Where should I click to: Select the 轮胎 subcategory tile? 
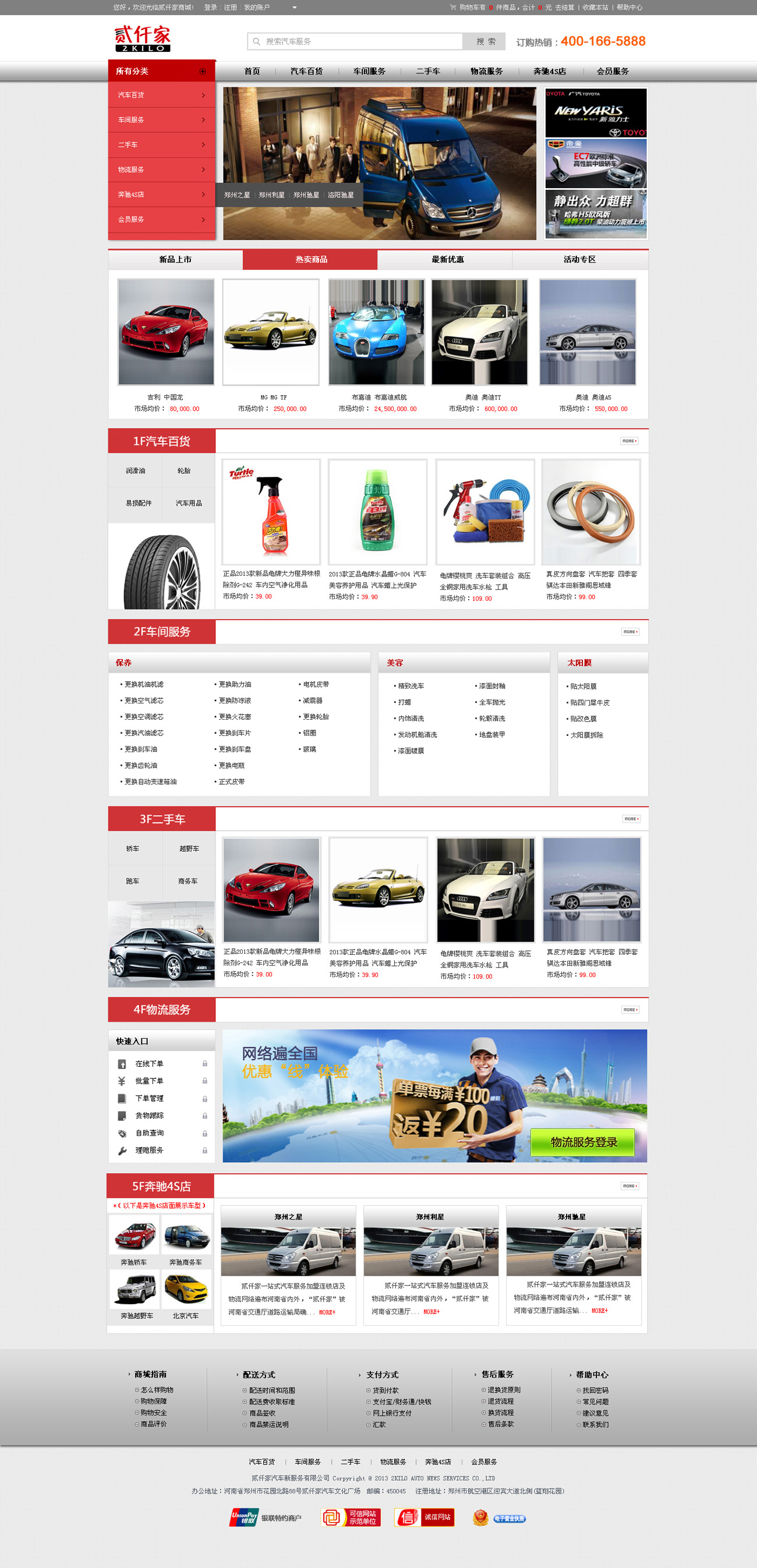tap(184, 470)
